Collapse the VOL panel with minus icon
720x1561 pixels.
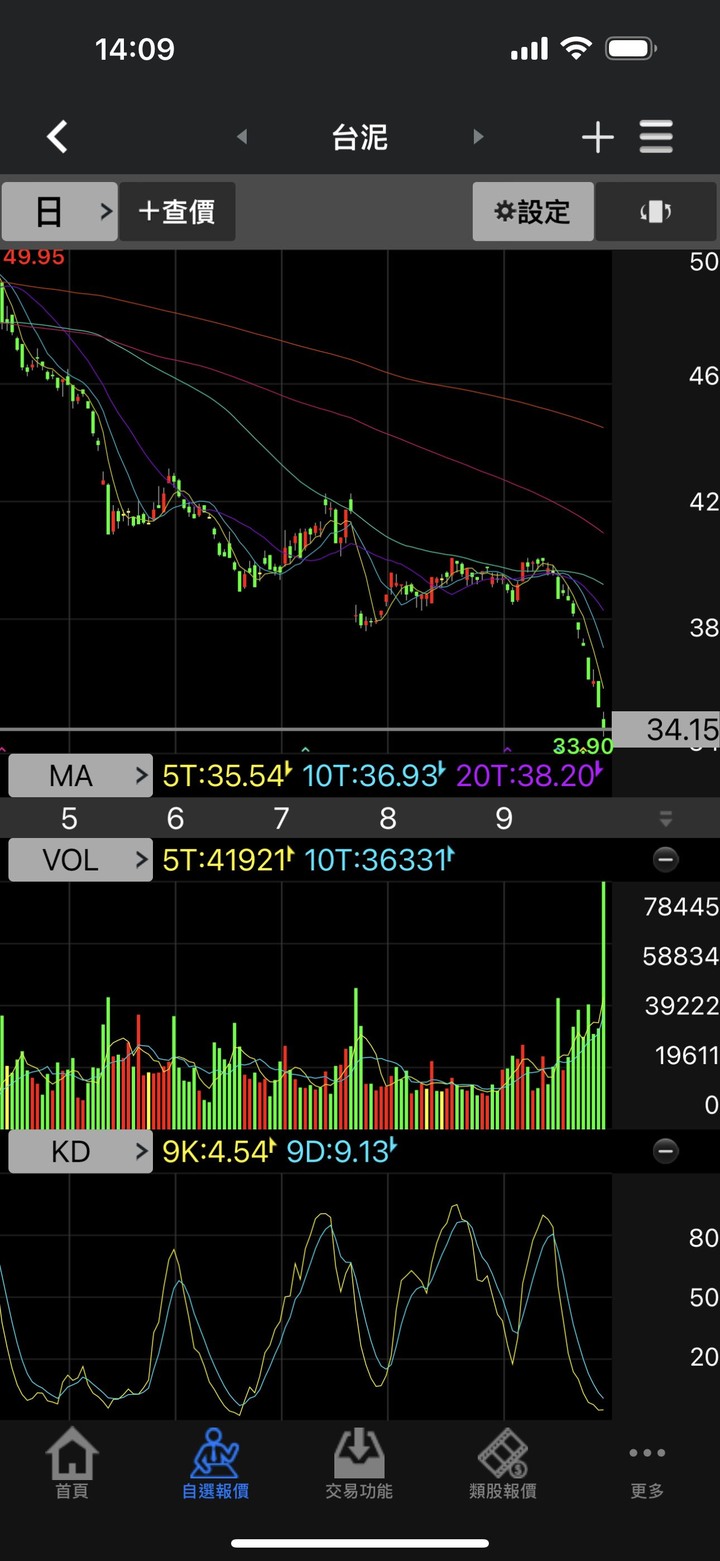pyautogui.click(x=665, y=859)
